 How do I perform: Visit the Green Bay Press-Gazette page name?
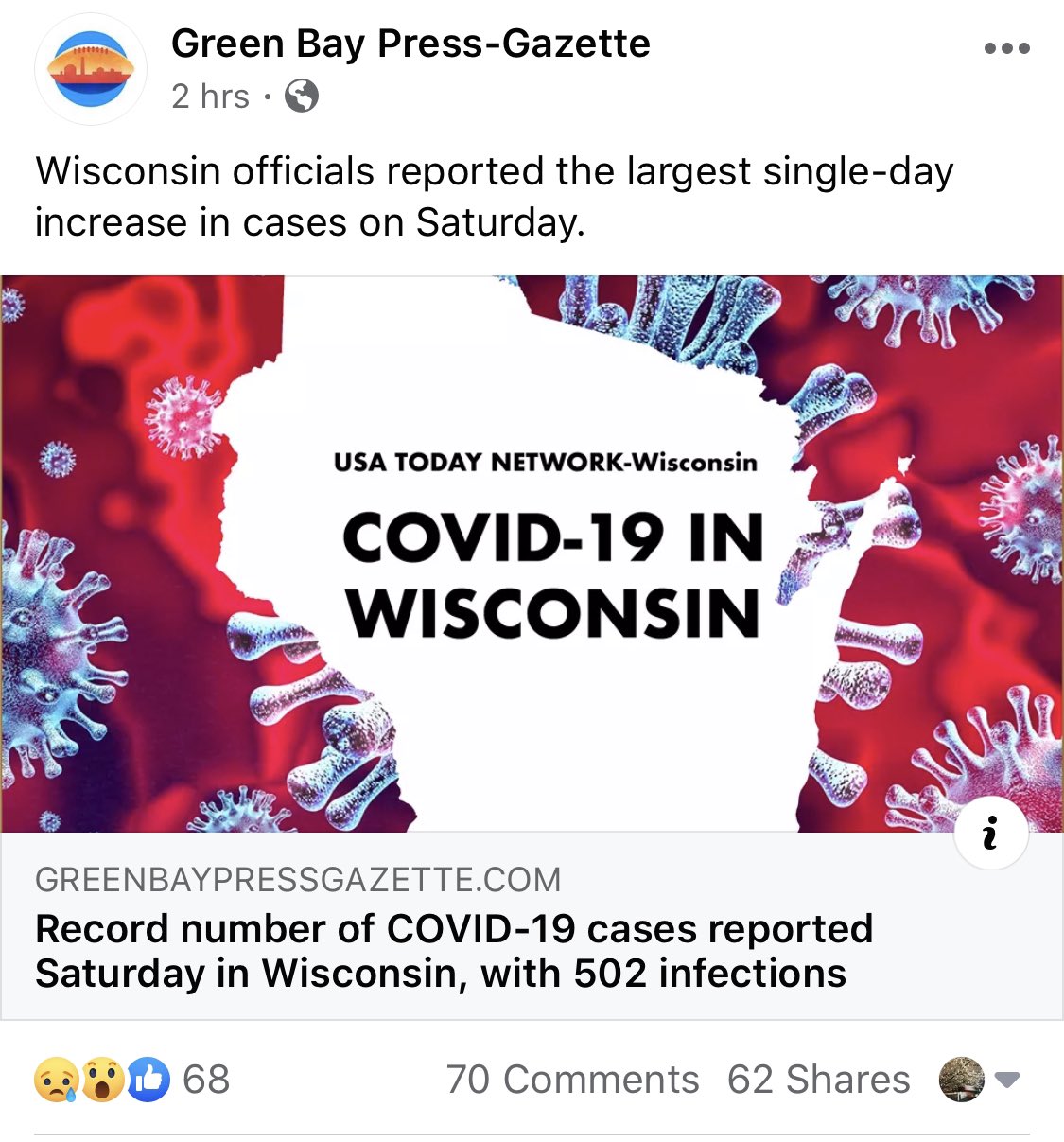tap(410, 44)
